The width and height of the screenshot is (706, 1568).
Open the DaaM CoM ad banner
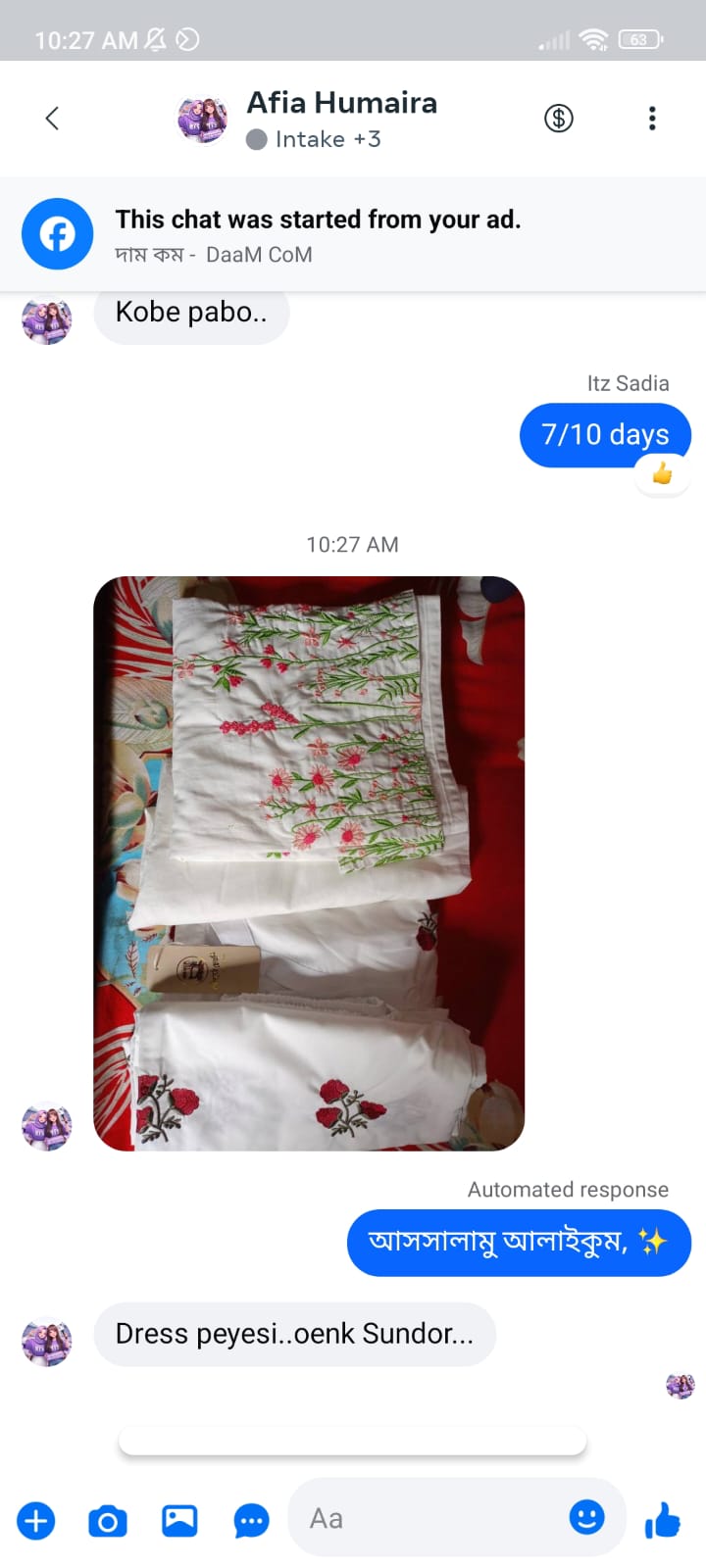click(x=353, y=235)
